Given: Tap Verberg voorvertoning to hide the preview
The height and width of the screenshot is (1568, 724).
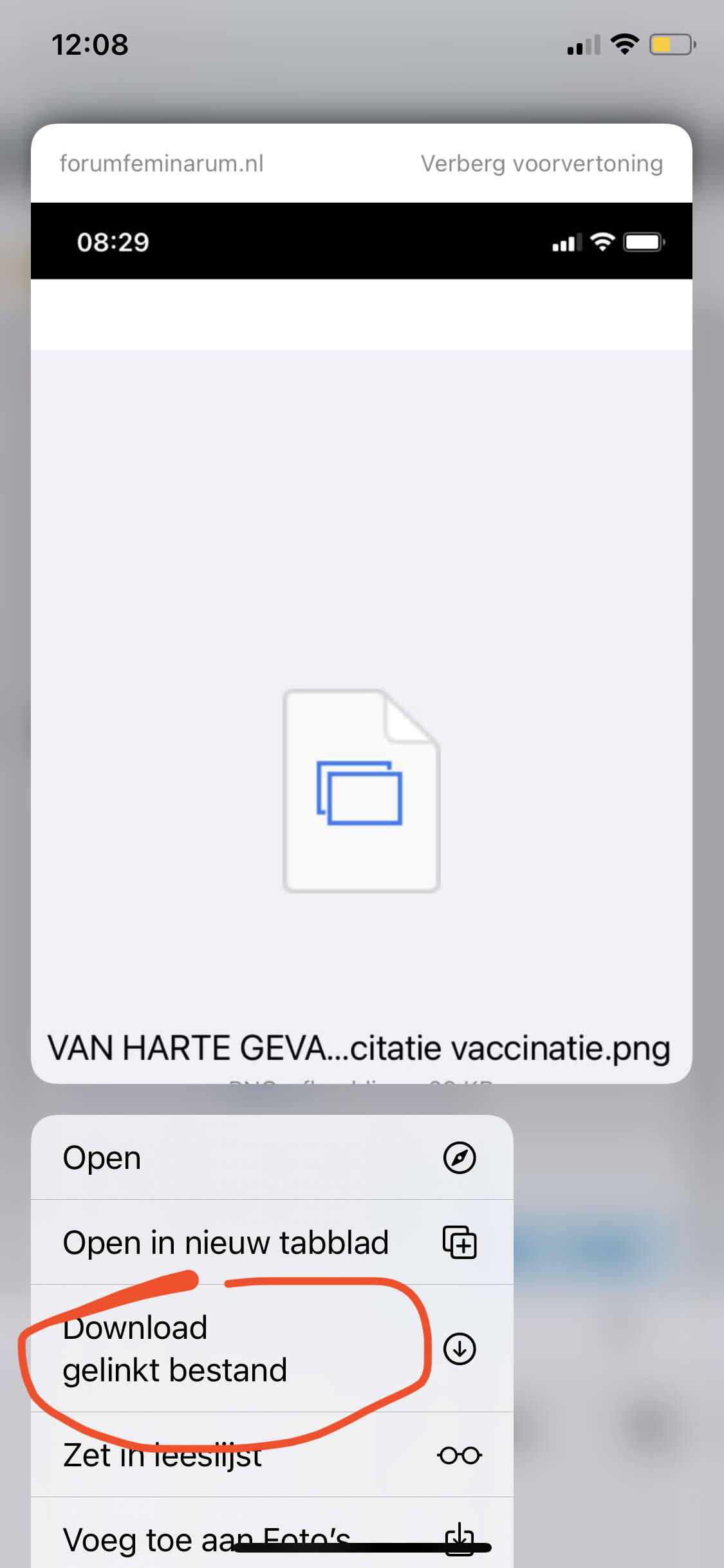Looking at the screenshot, I should tap(541, 163).
